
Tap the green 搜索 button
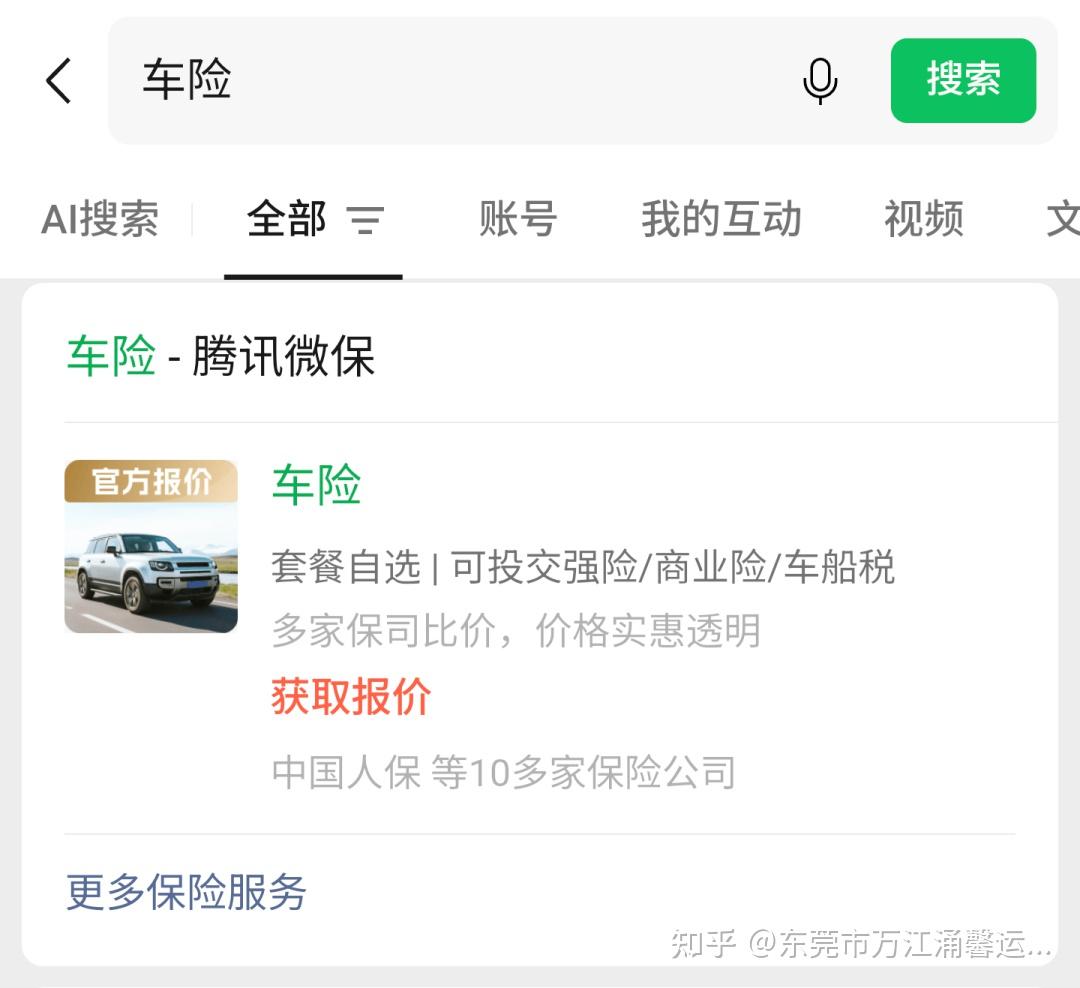pyautogui.click(x=963, y=81)
